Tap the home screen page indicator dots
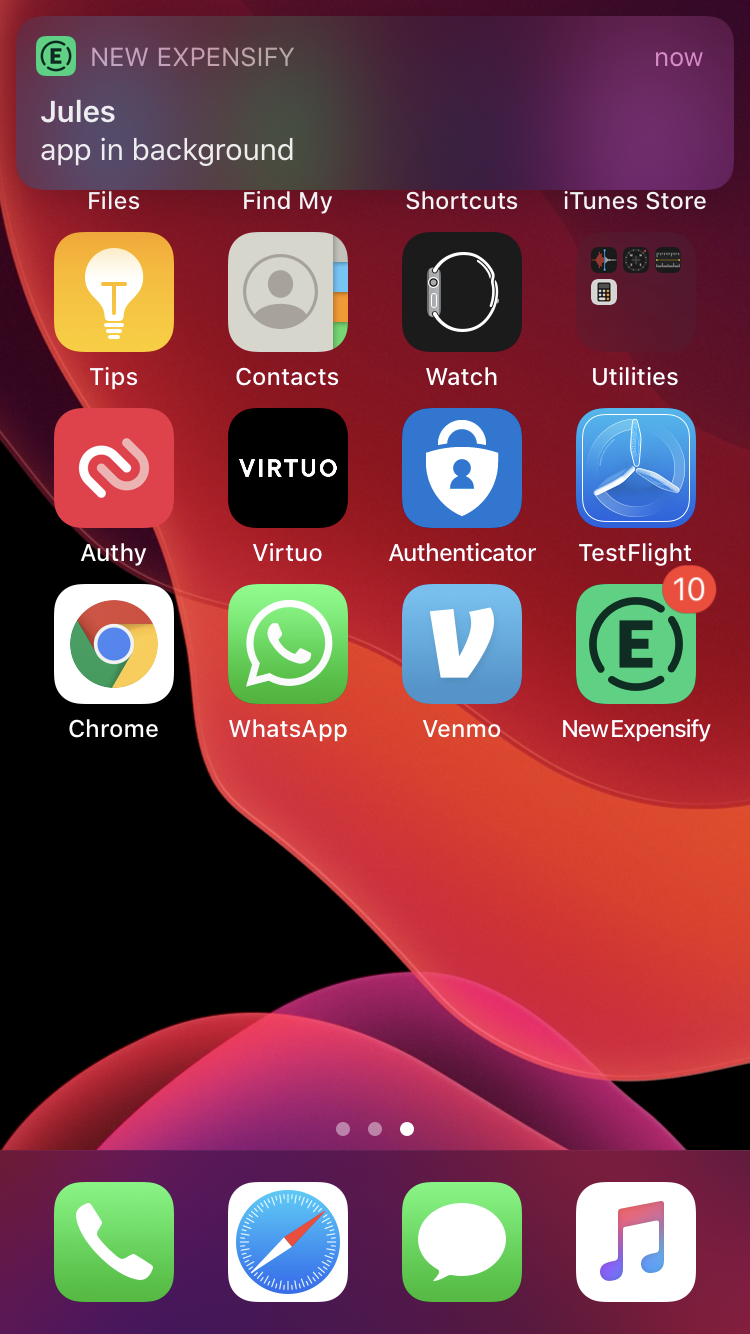The width and height of the screenshot is (750, 1334). (x=375, y=1129)
